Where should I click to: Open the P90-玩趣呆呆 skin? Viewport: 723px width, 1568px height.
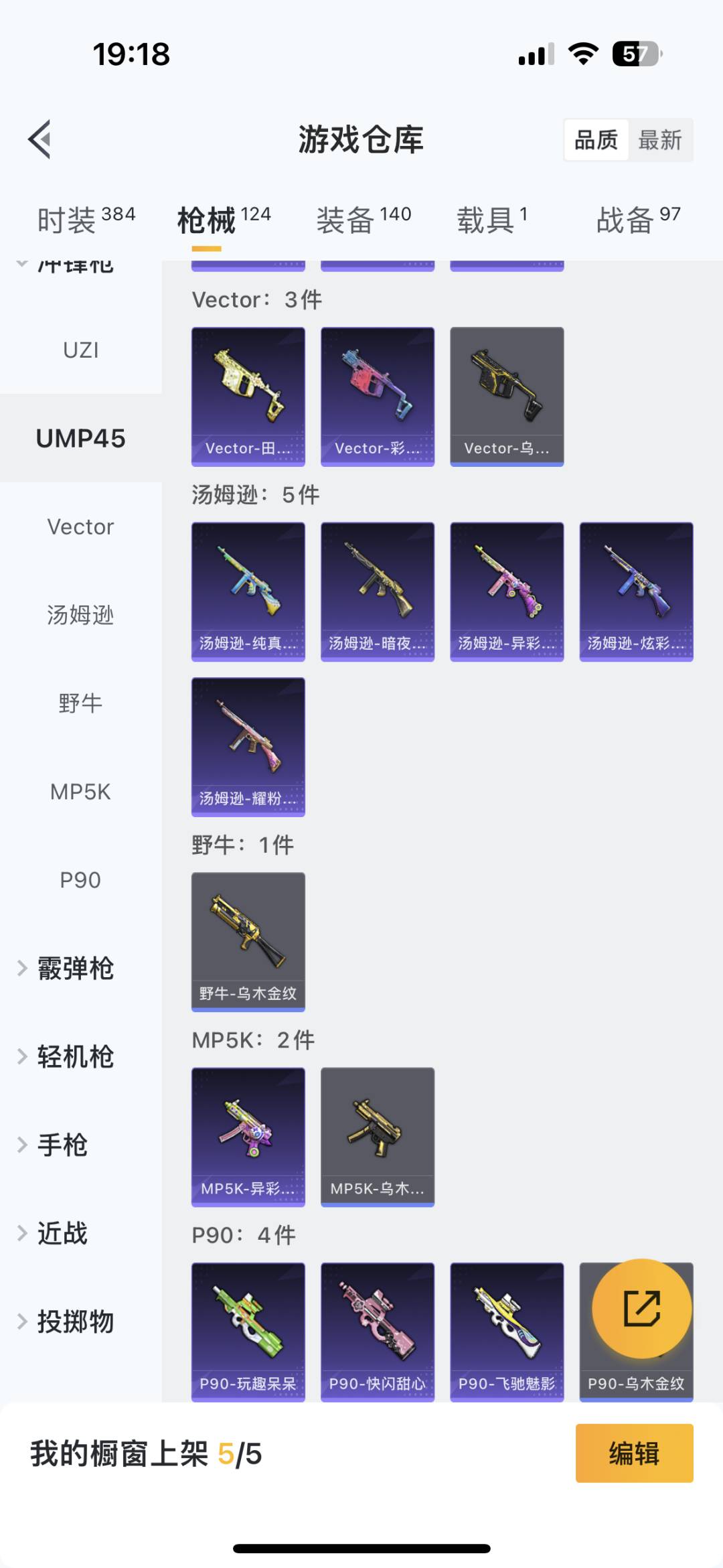(x=248, y=1331)
